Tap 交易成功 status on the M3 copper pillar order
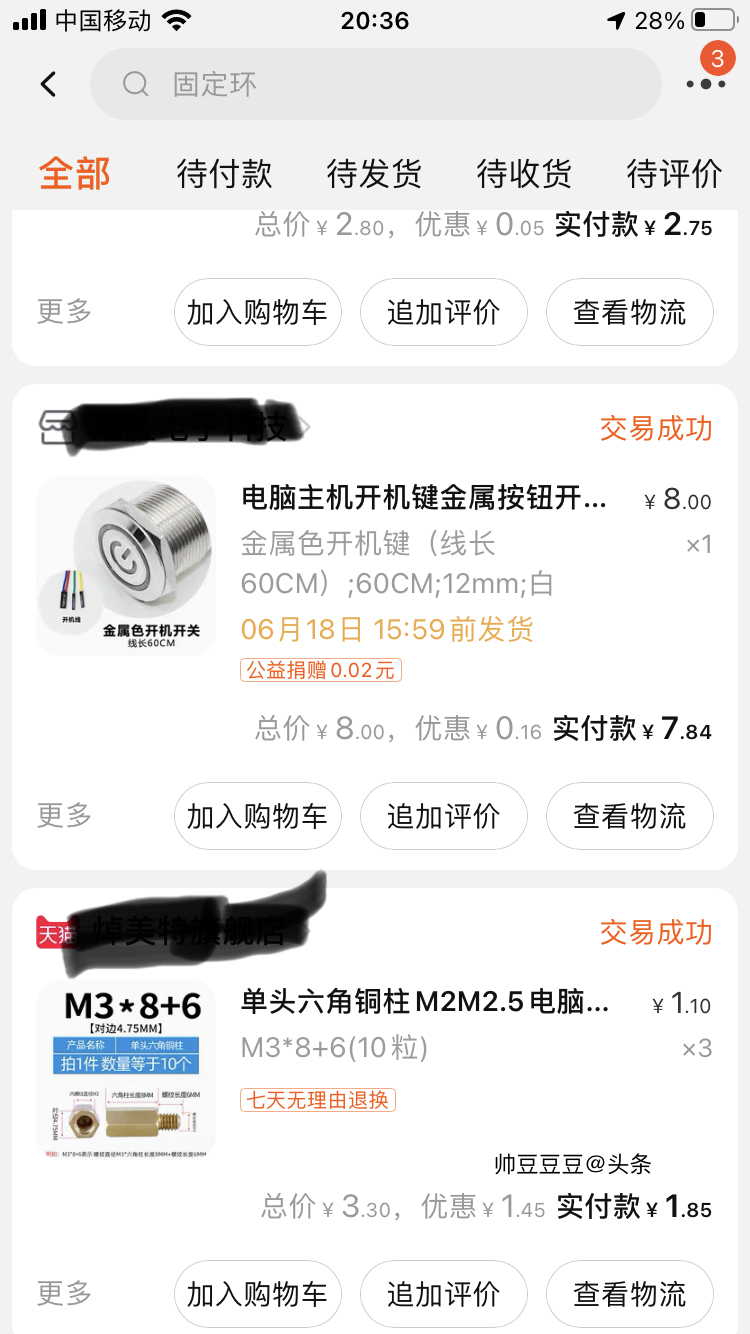This screenshot has height=1334, width=750. coord(655,931)
